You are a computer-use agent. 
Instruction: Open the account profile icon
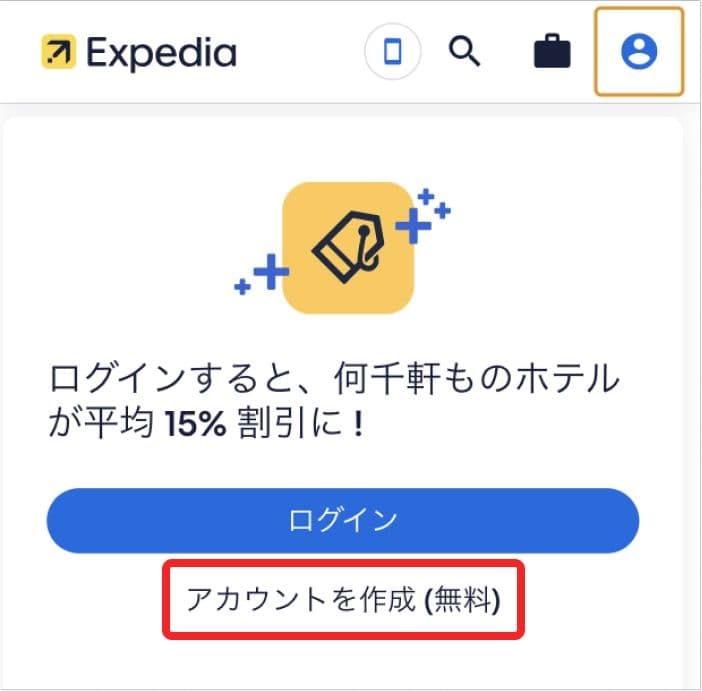639,51
